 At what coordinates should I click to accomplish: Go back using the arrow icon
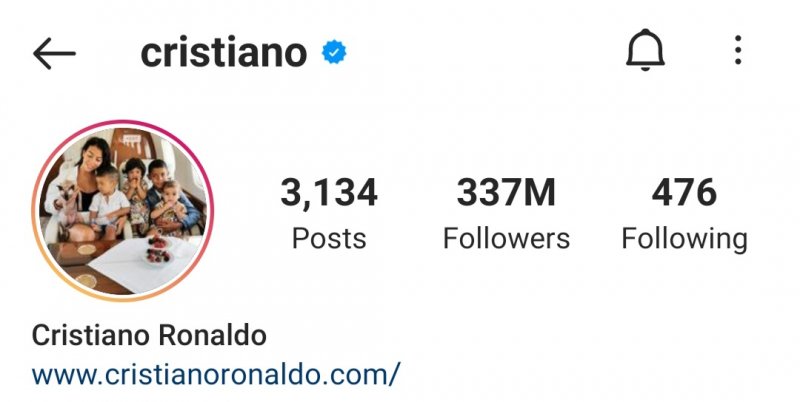click(x=54, y=53)
